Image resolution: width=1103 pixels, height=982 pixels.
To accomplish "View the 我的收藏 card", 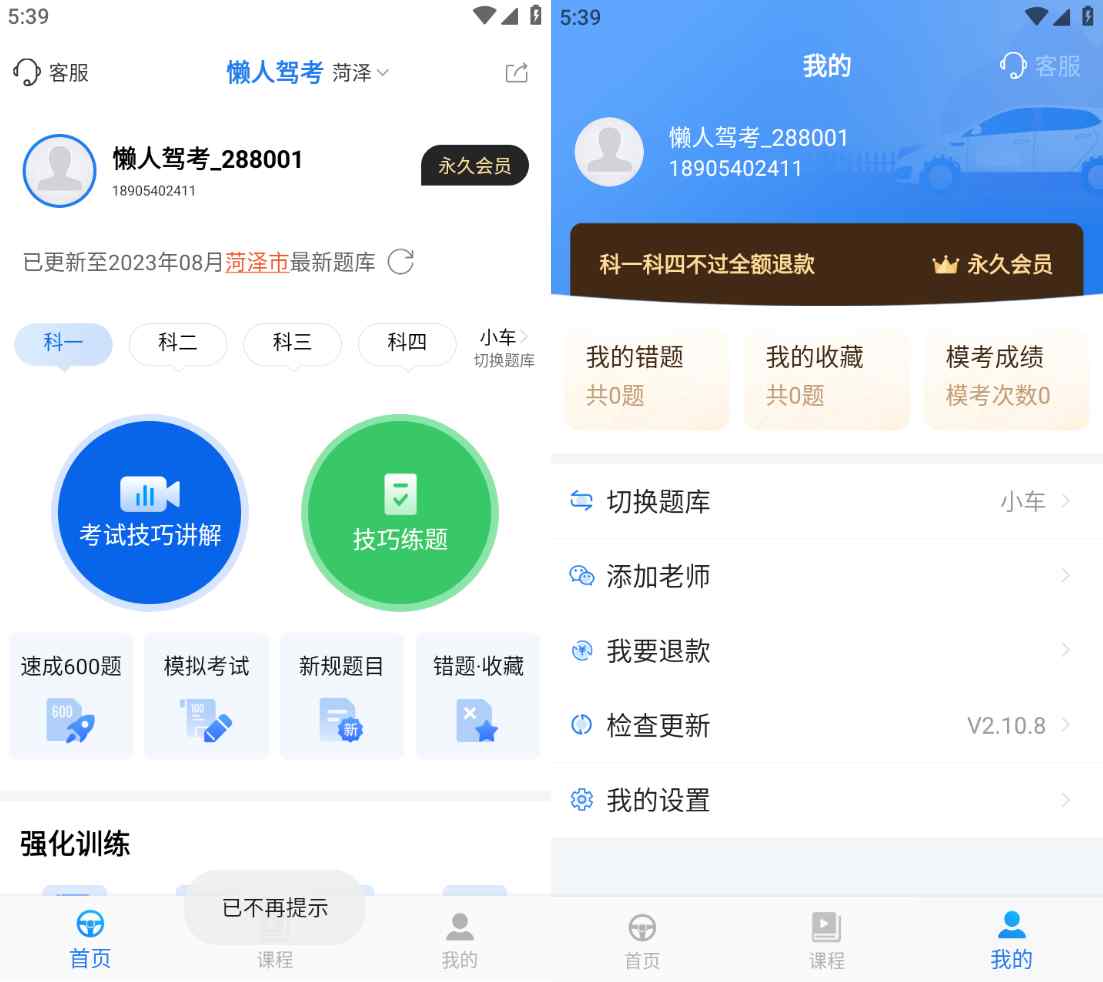I will pyautogui.click(x=826, y=377).
